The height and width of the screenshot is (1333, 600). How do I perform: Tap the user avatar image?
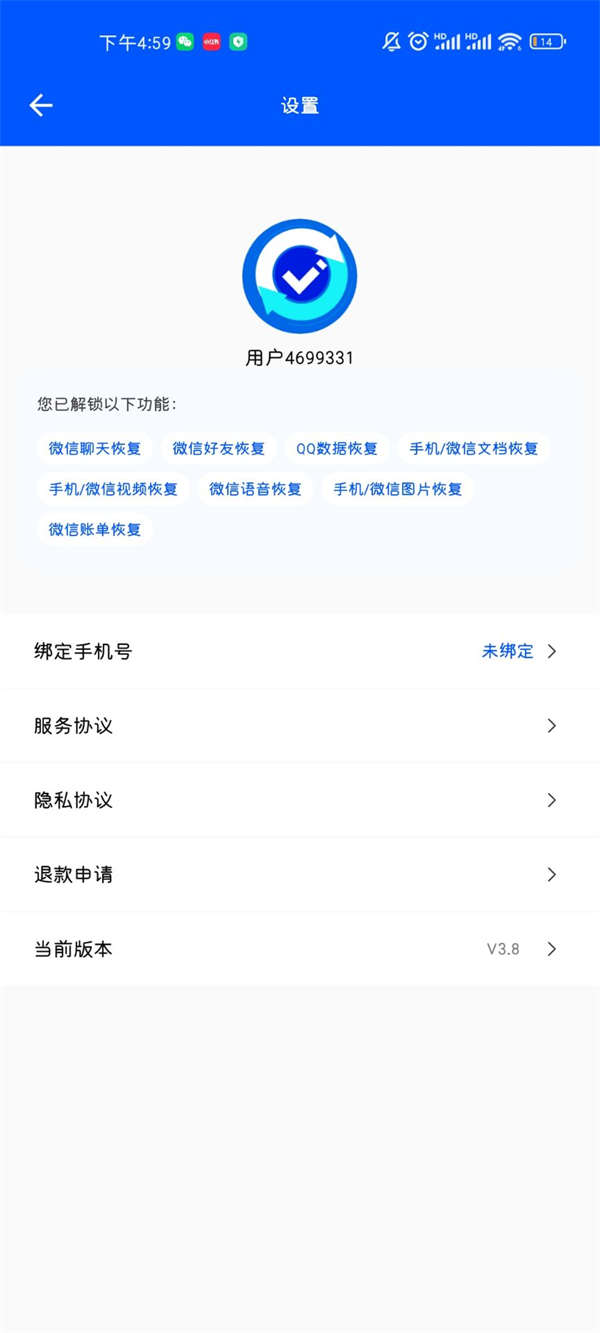click(x=300, y=276)
